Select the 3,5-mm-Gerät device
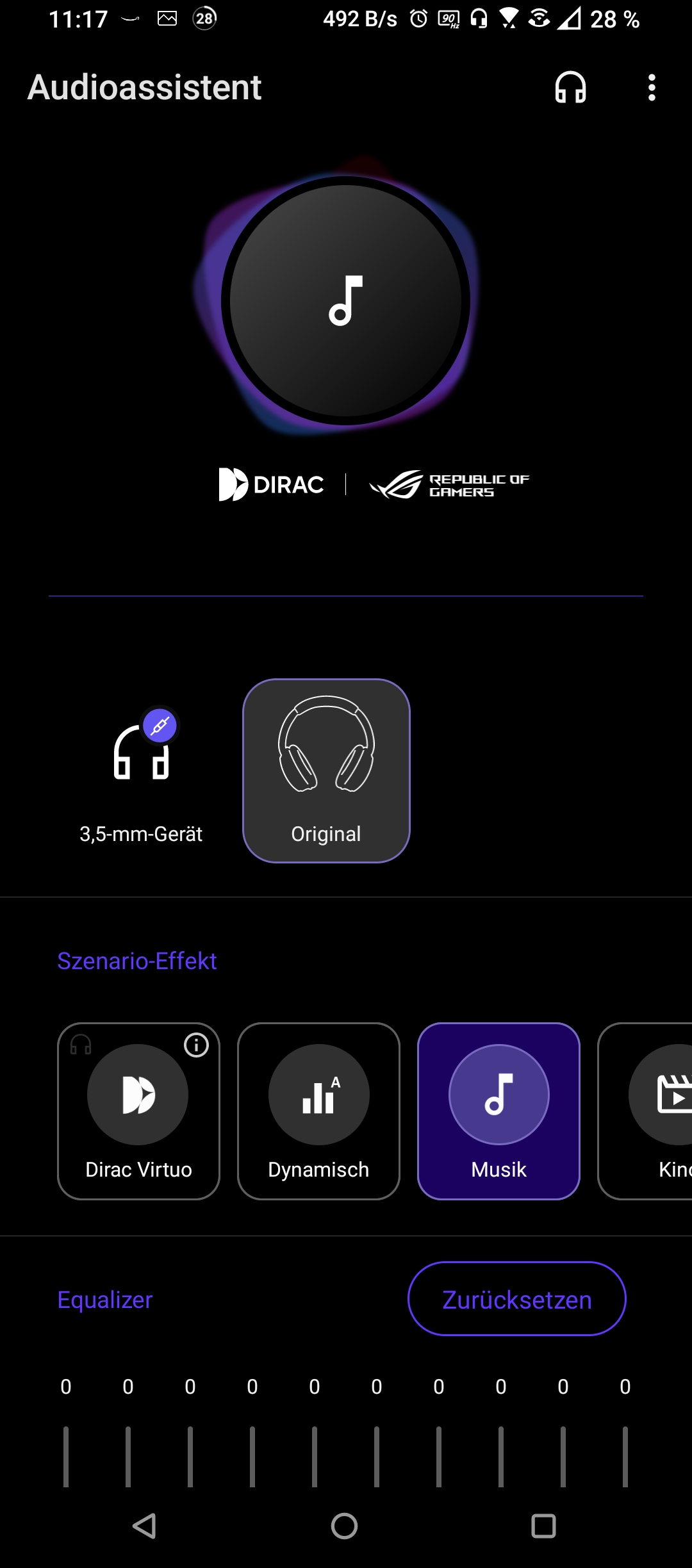692x1568 pixels. click(x=141, y=772)
